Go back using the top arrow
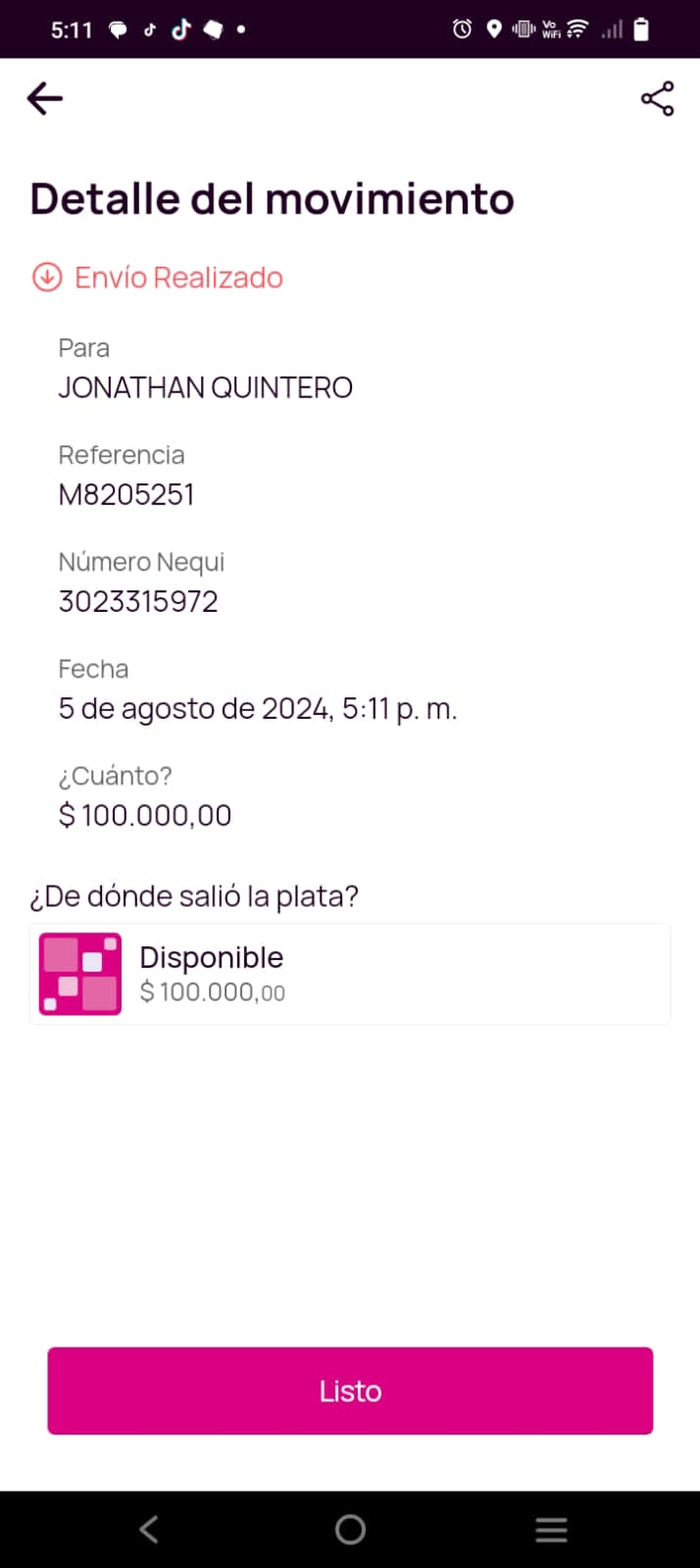Screen dimensions: 700x1568 [45, 98]
